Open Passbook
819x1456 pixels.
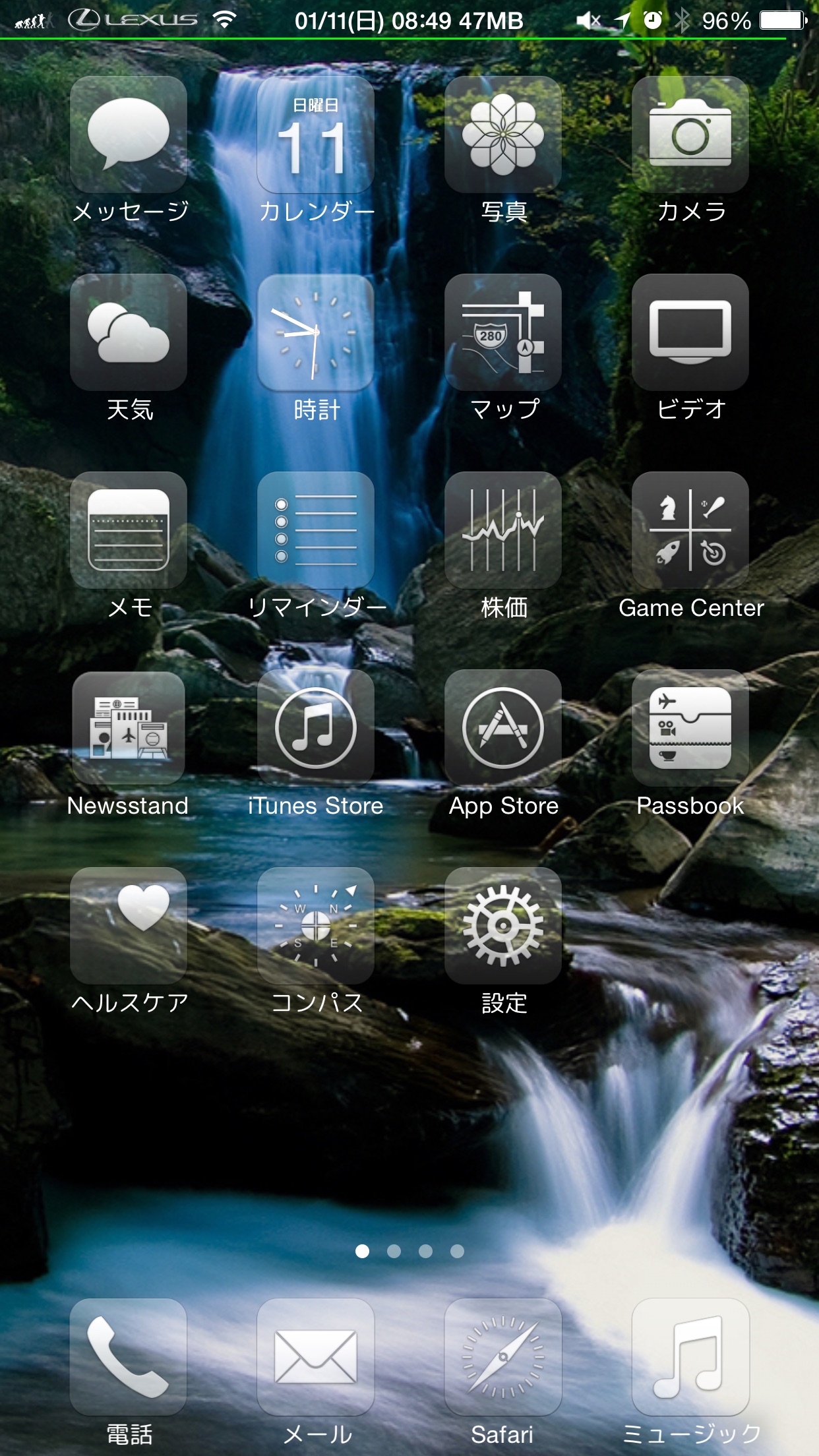point(690,728)
